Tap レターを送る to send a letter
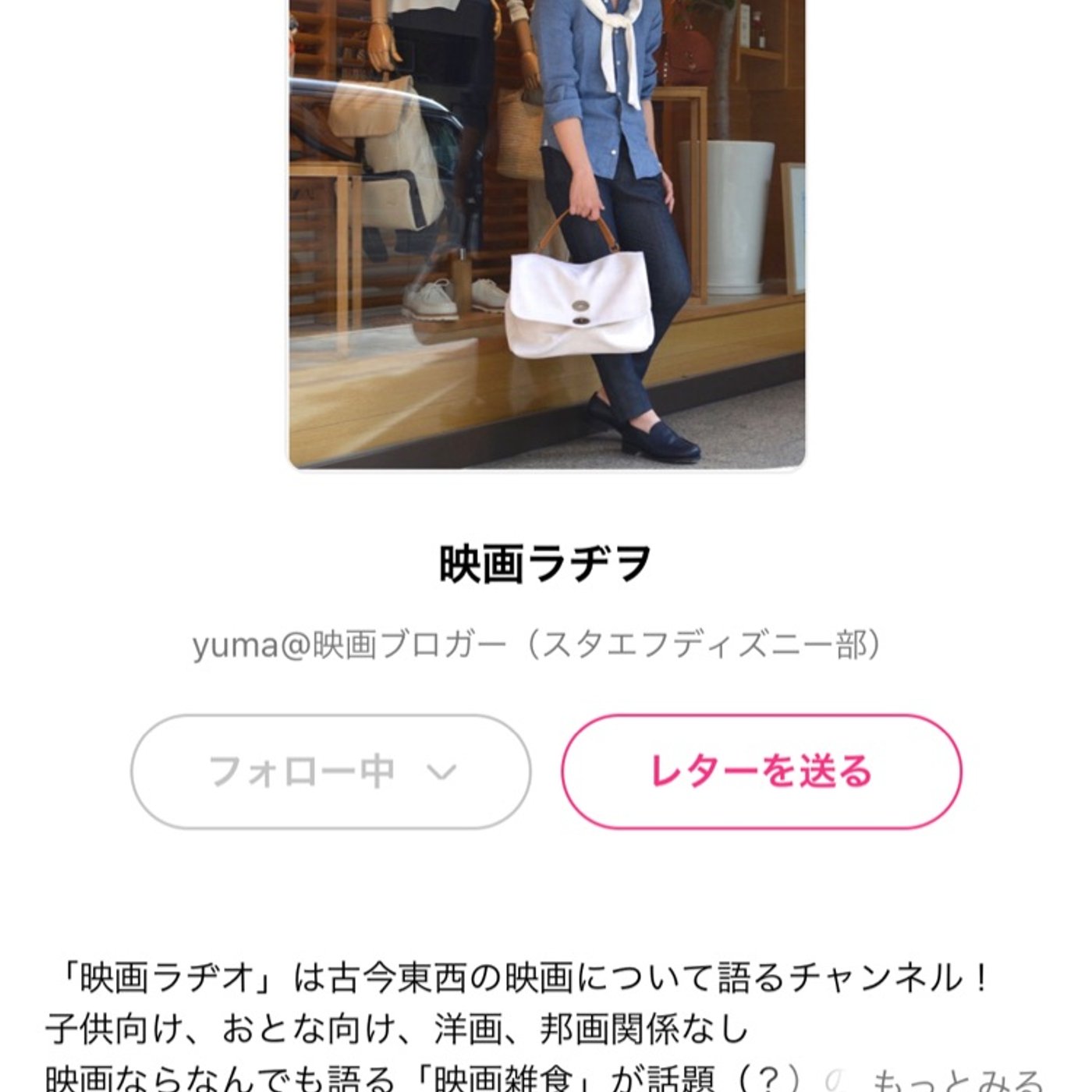1092x1092 pixels. point(761,771)
